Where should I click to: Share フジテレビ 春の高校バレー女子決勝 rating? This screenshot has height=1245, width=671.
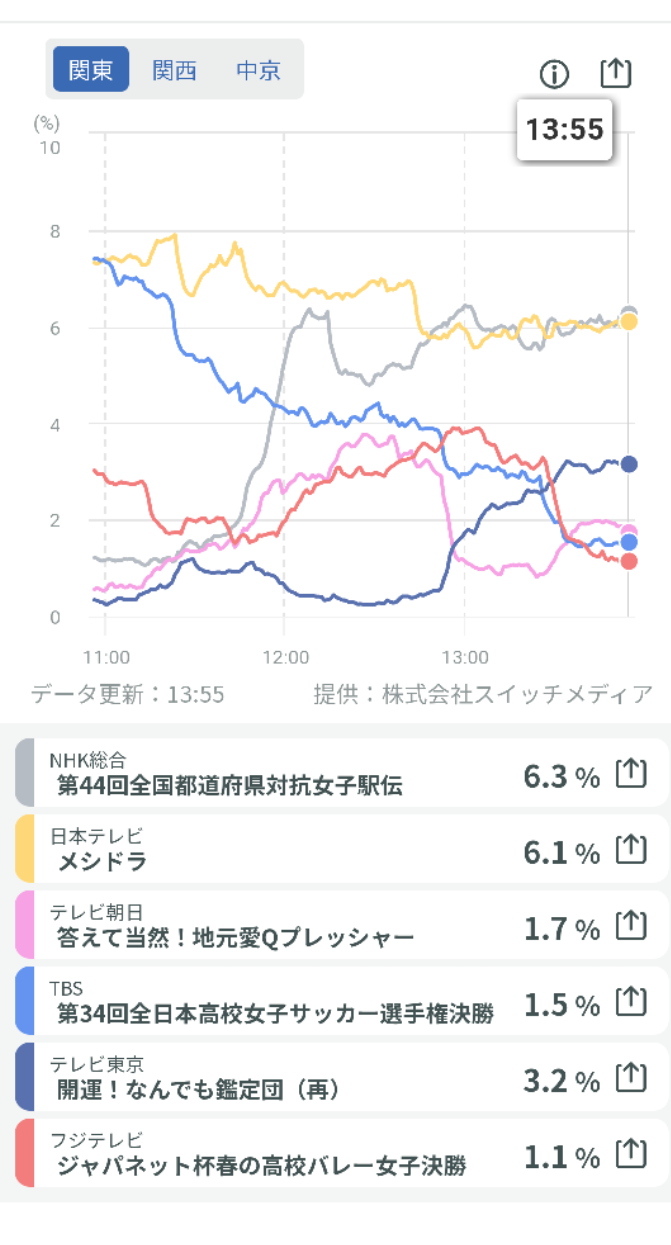630,1154
